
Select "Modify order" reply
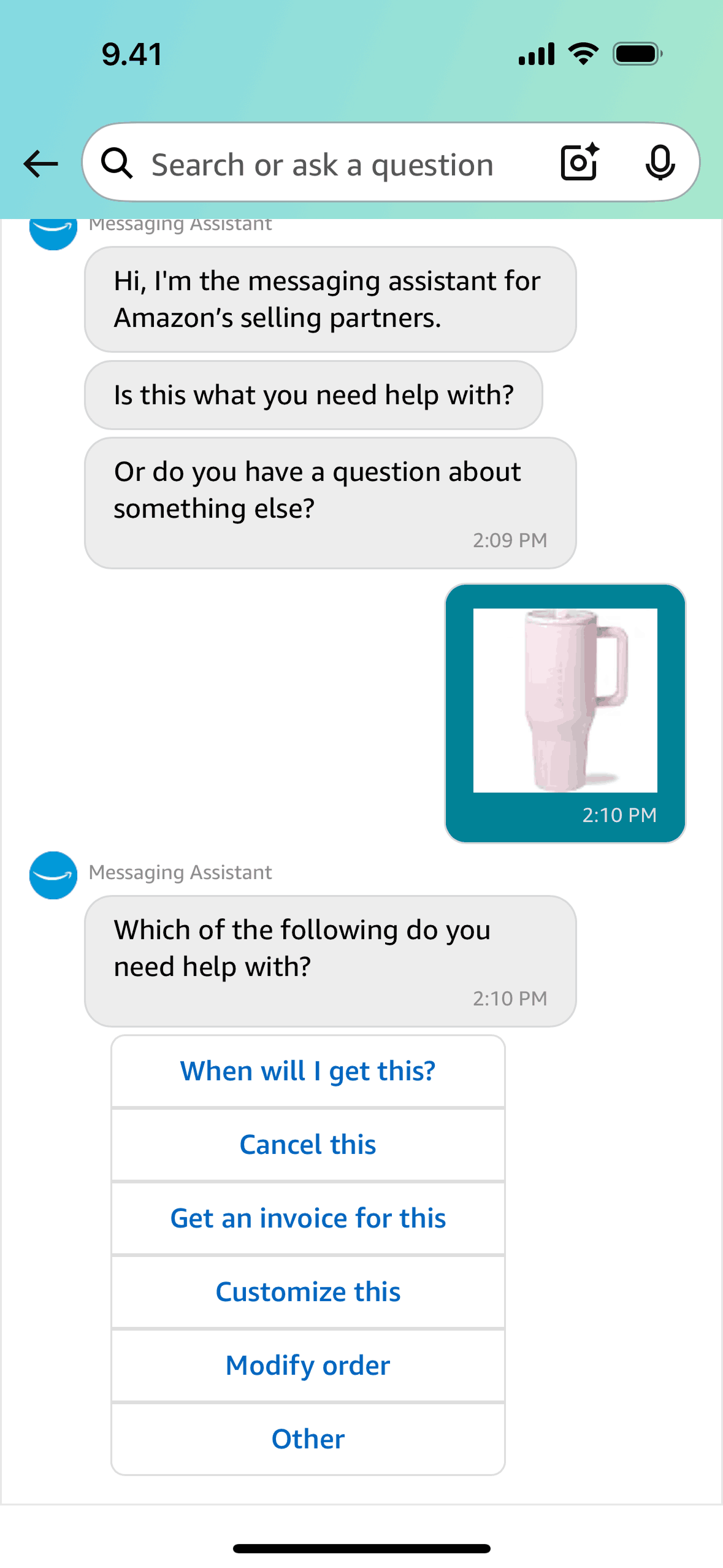coord(308,1366)
